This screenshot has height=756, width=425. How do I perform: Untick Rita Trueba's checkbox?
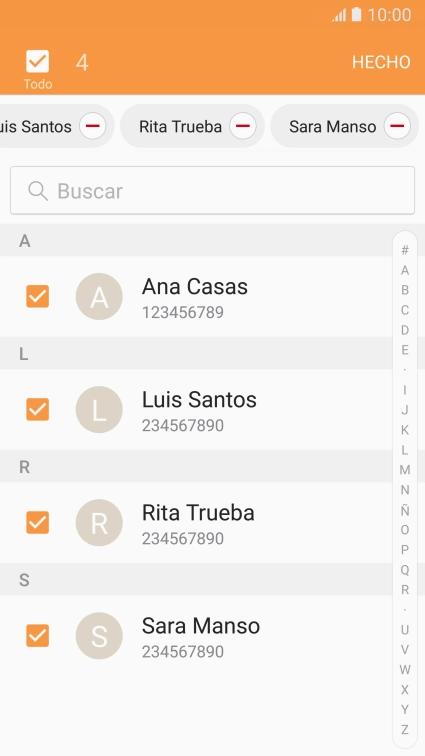[38, 523]
